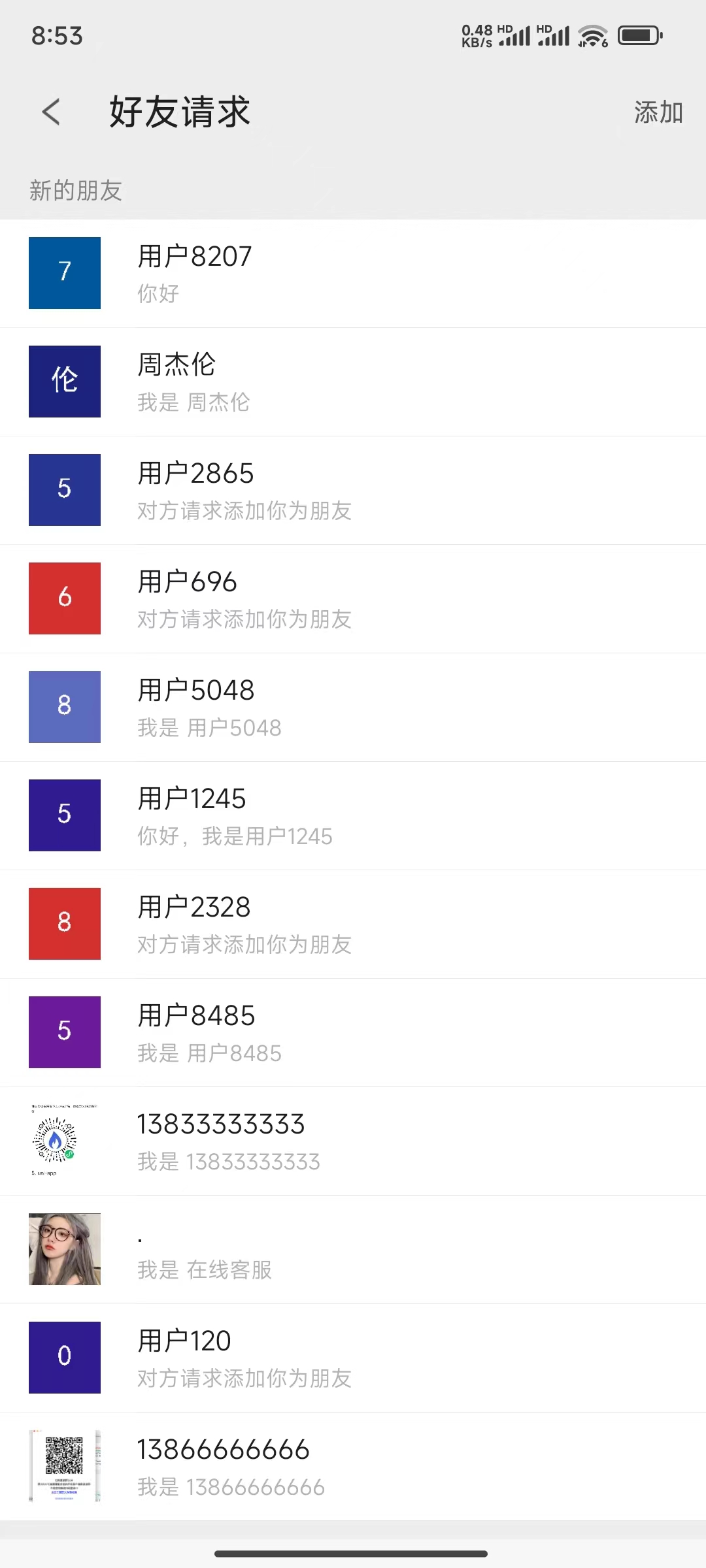This screenshot has width=706, height=1568.
Task: Open request from 13833333333
Action: click(353, 1141)
